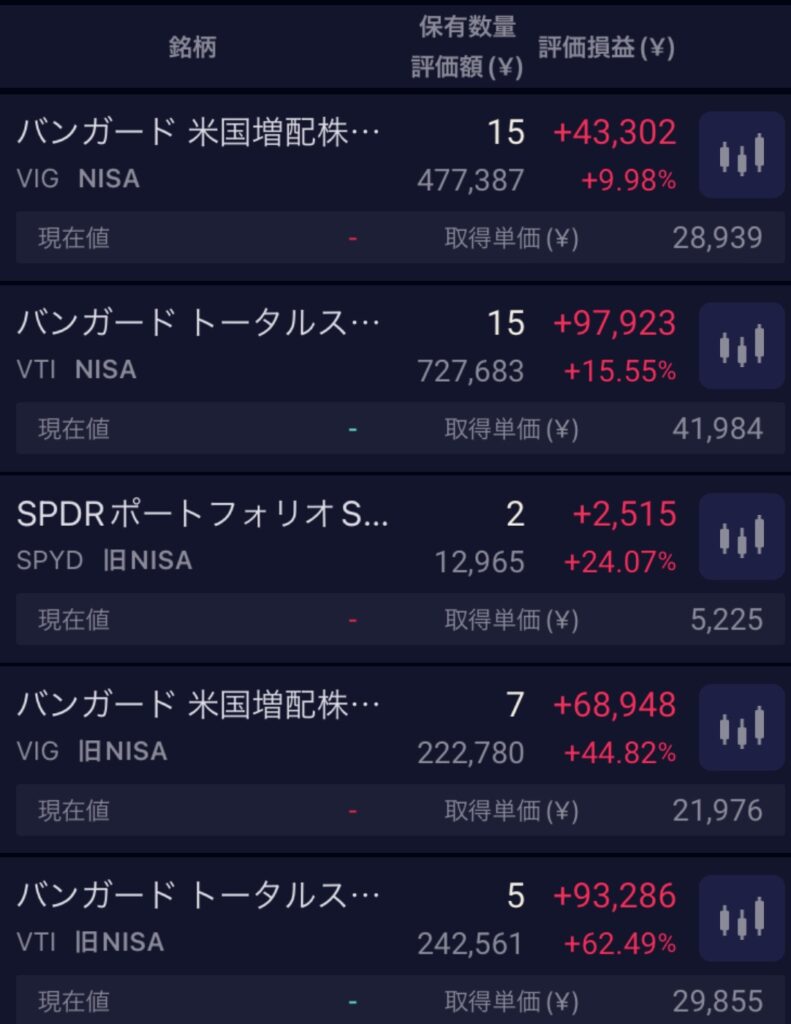Image resolution: width=791 pixels, height=1024 pixels.
Task: Tap chart icon on the VTI 旧NISA row
Action: tap(741, 919)
